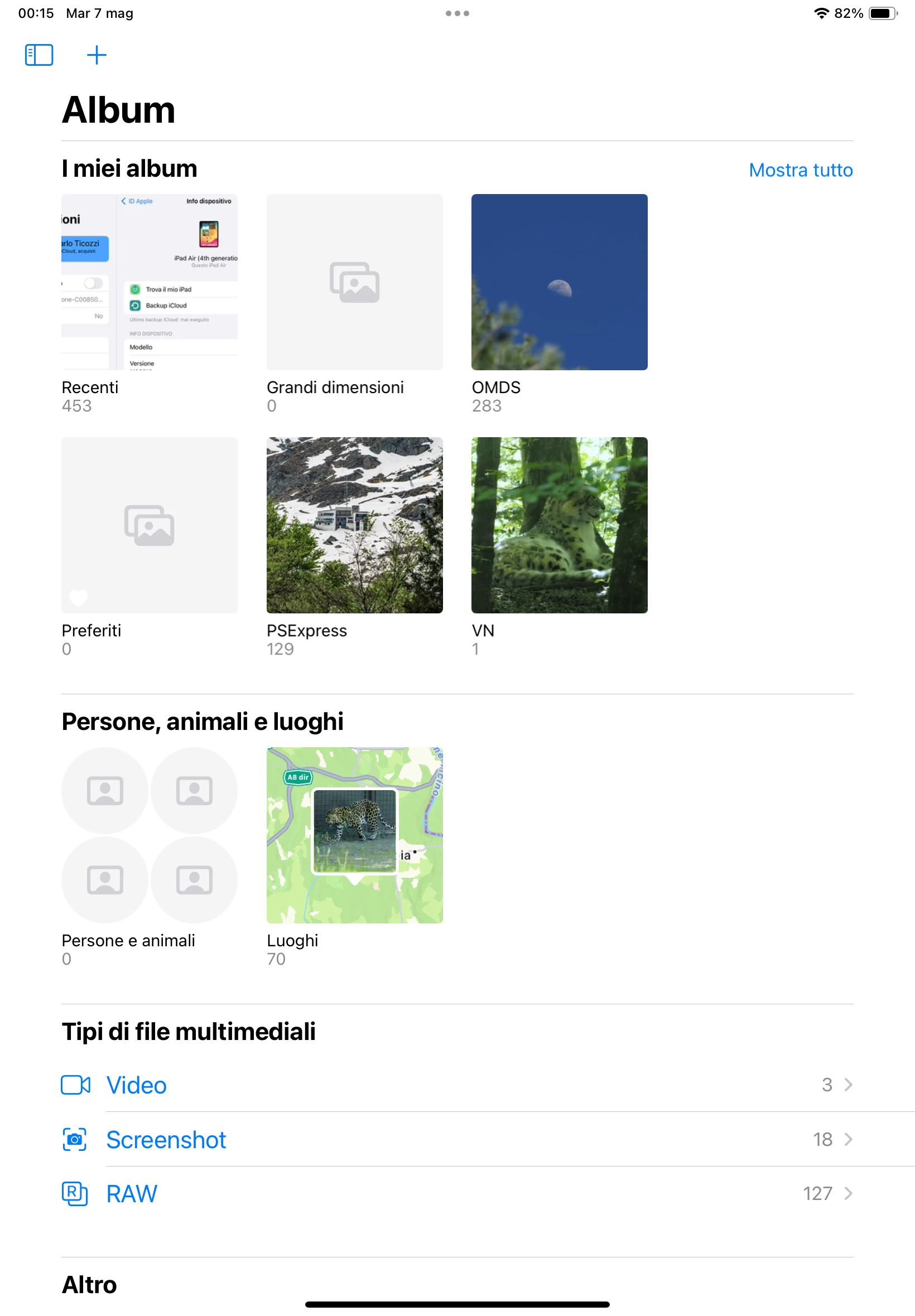The image size is (915, 1316).
Task: Open the RAW media type
Action: tap(132, 1193)
